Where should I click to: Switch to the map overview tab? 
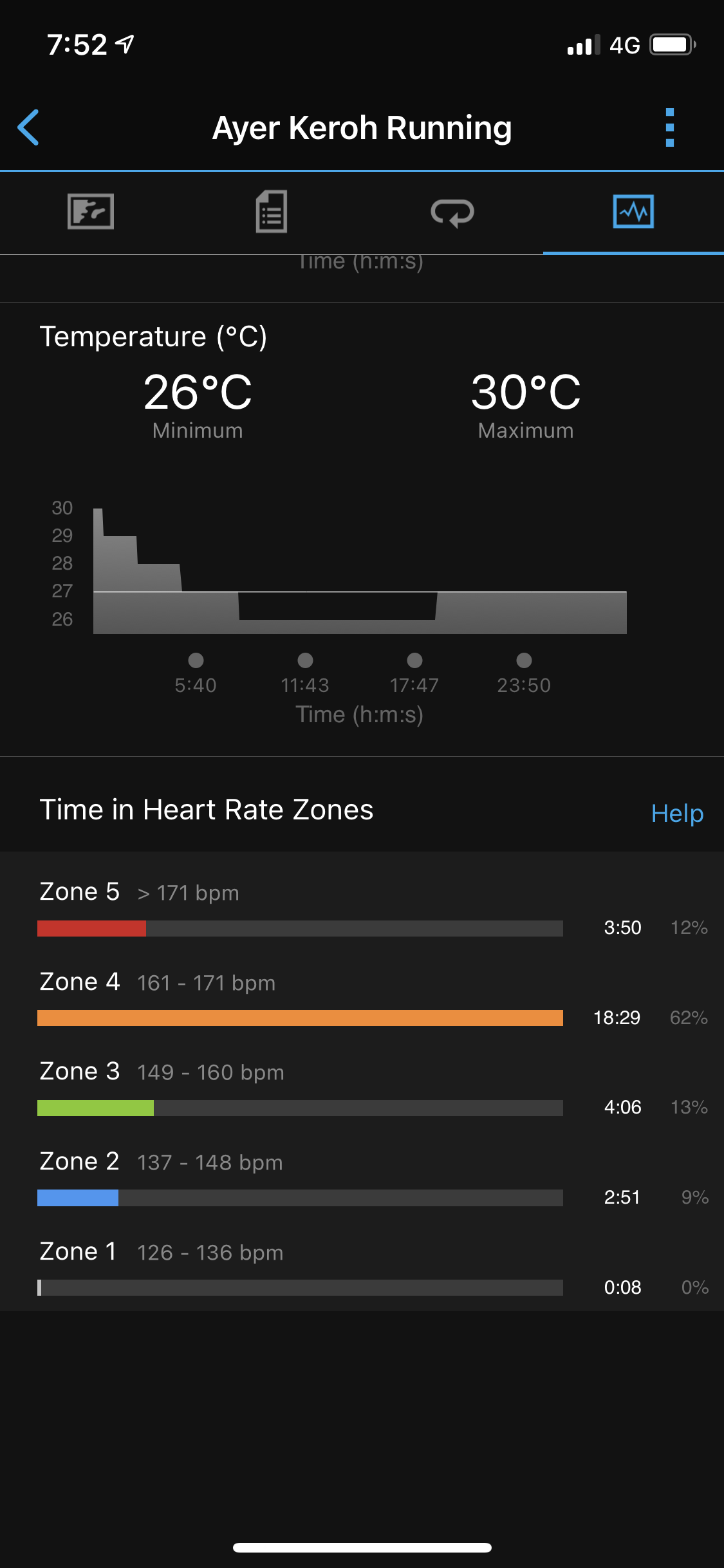(x=91, y=212)
